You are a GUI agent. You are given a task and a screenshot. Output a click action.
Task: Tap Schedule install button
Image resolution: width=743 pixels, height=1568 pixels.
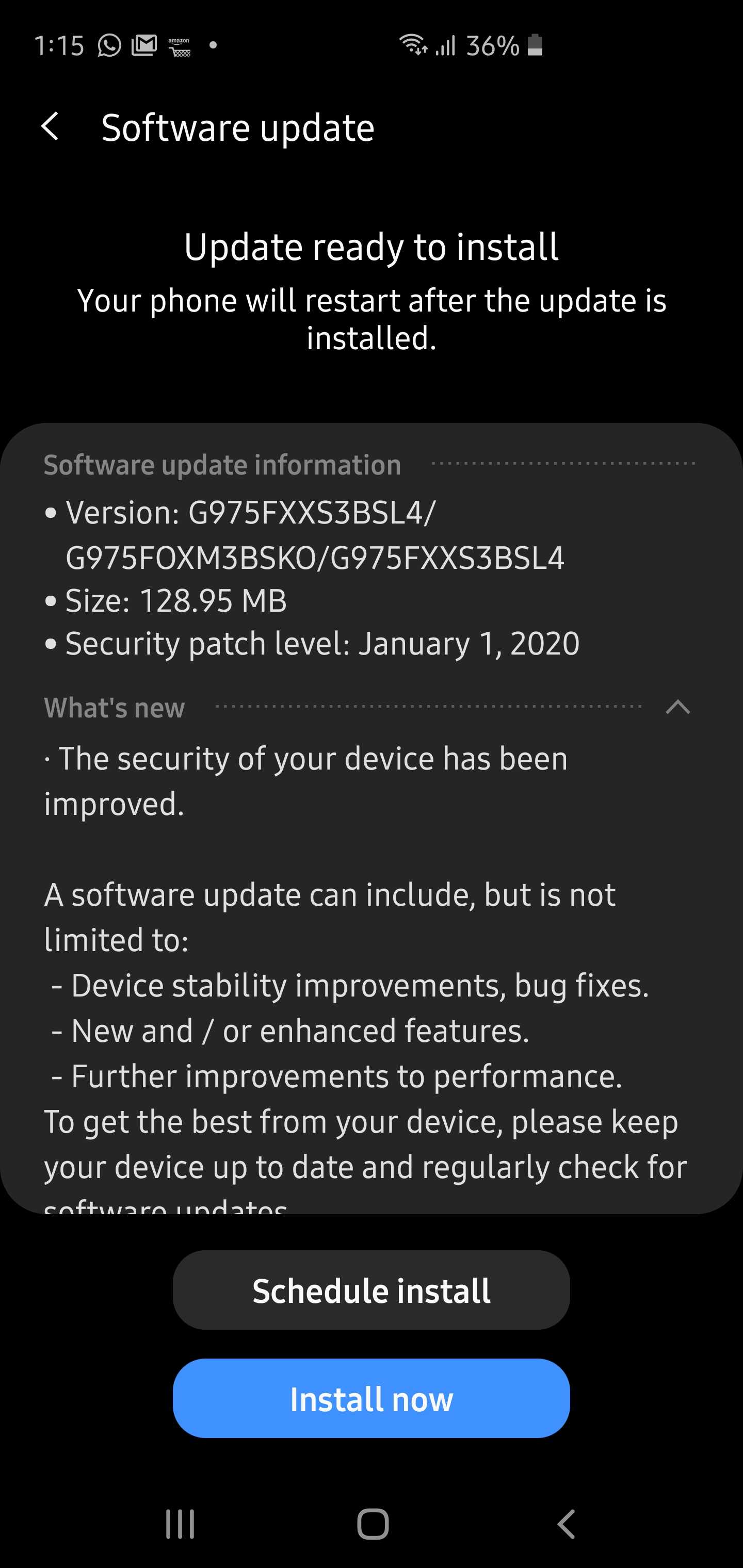pos(371,1290)
